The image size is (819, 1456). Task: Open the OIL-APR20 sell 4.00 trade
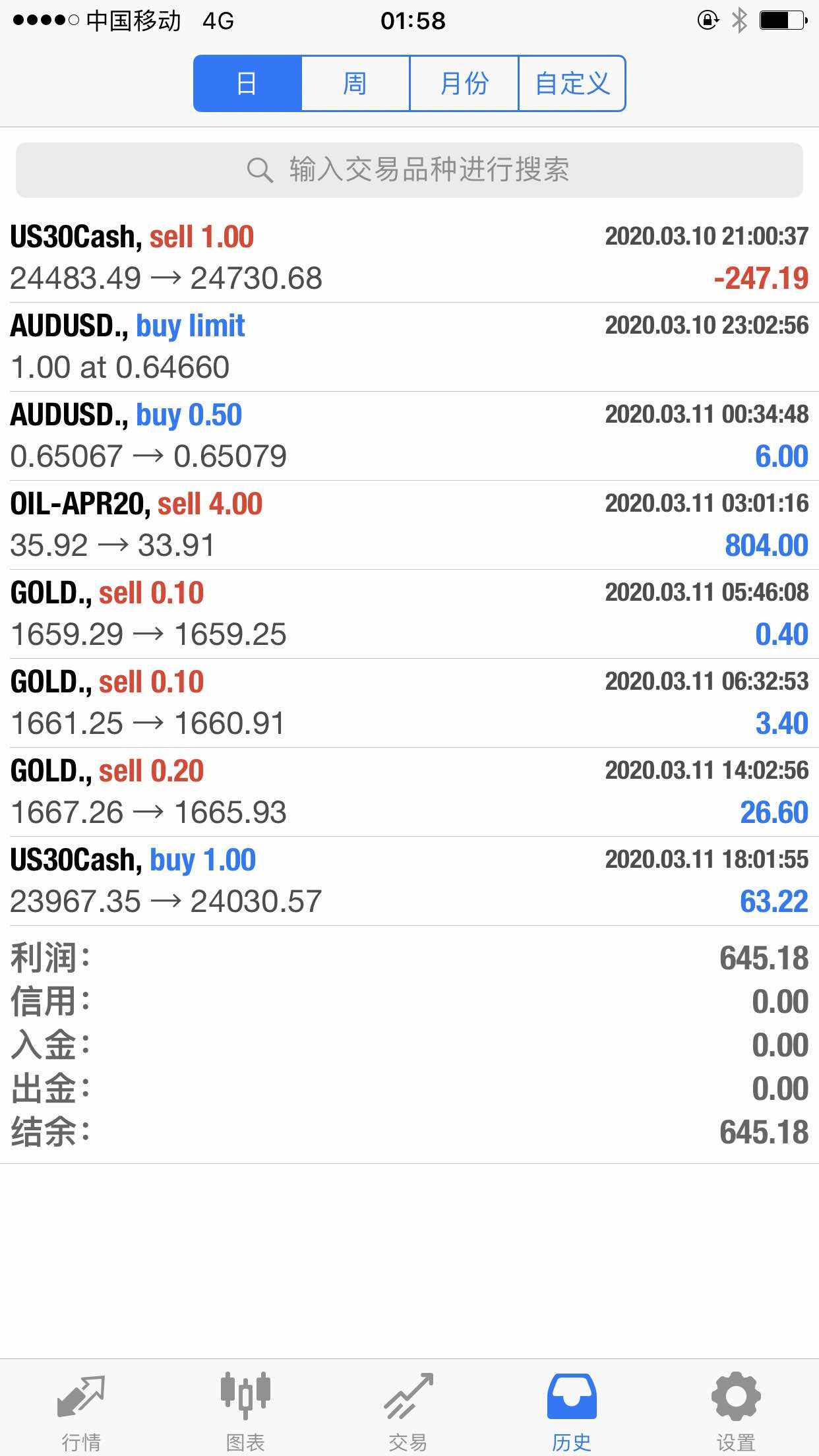tap(409, 525)
